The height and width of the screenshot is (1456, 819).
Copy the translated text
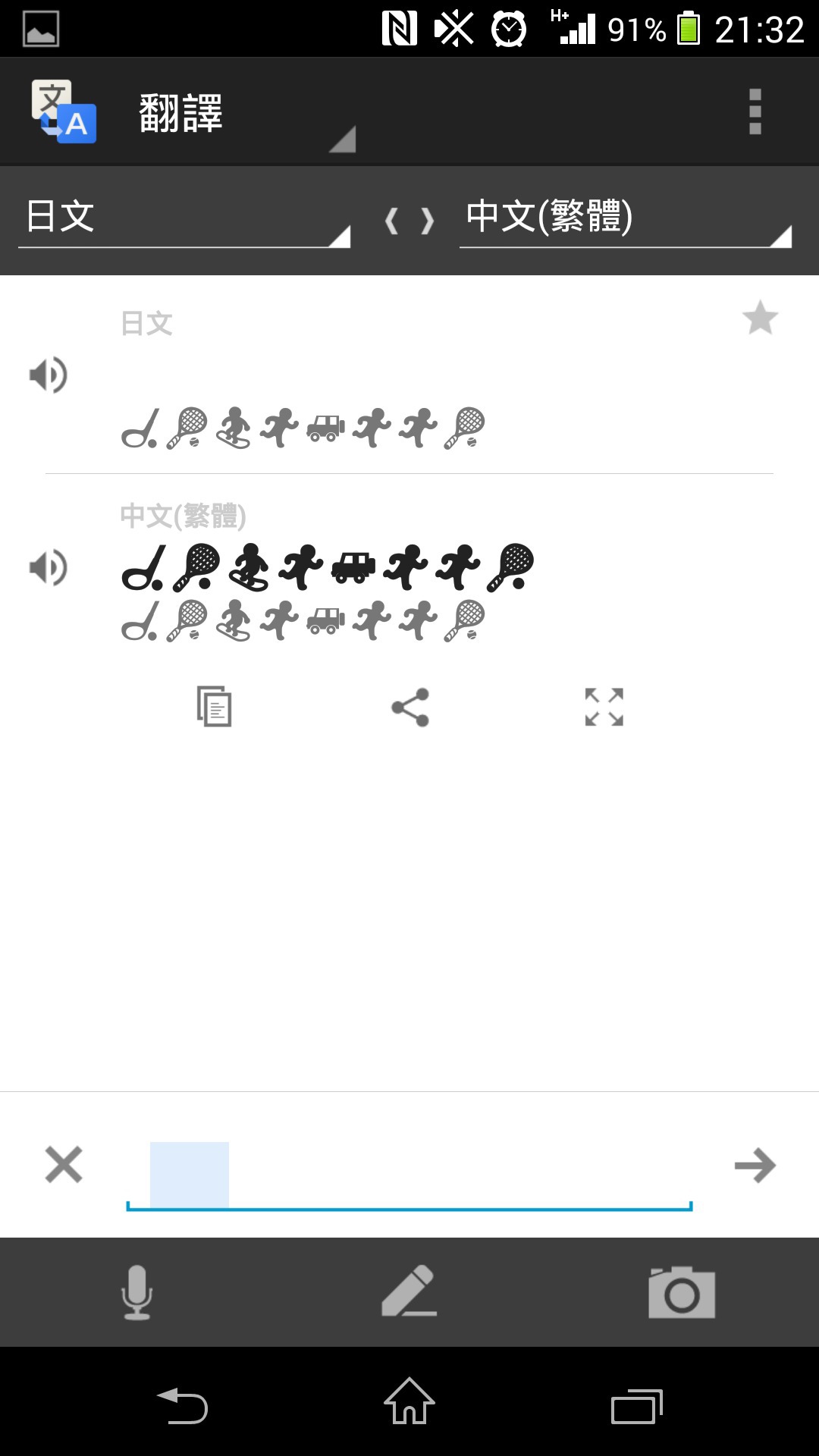pyautogui.click(x=214, y=707)
